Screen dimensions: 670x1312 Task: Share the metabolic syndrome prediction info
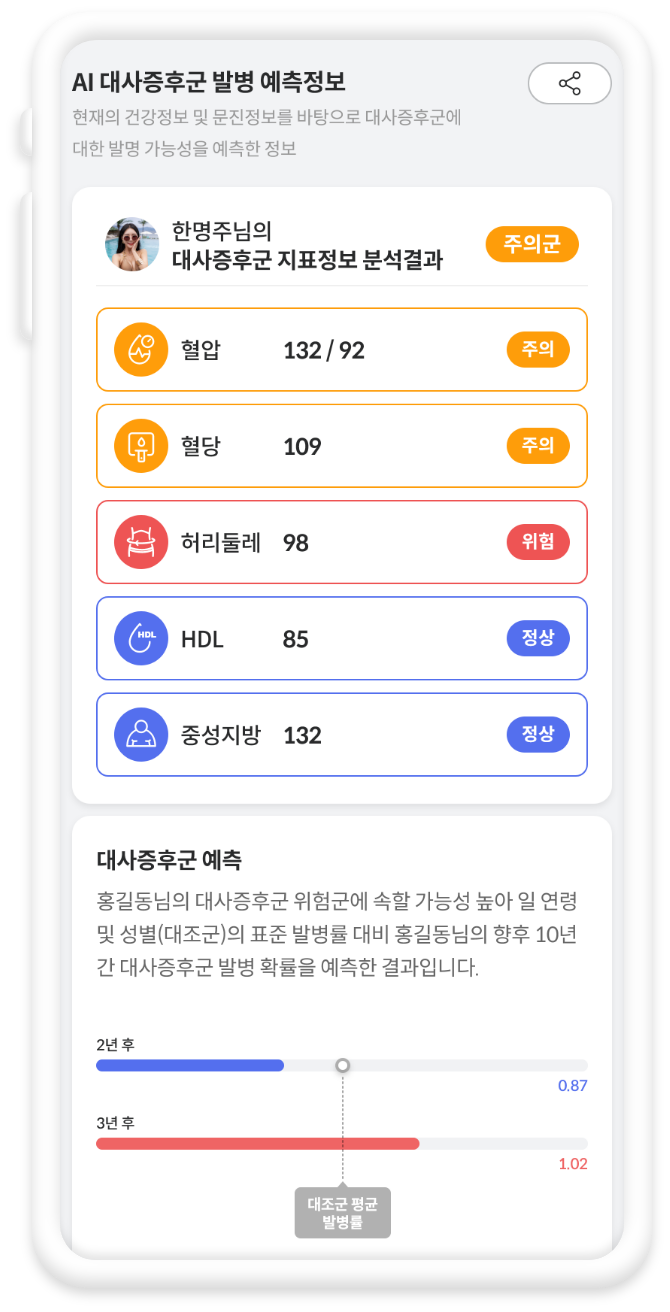(x=569, y=83)
